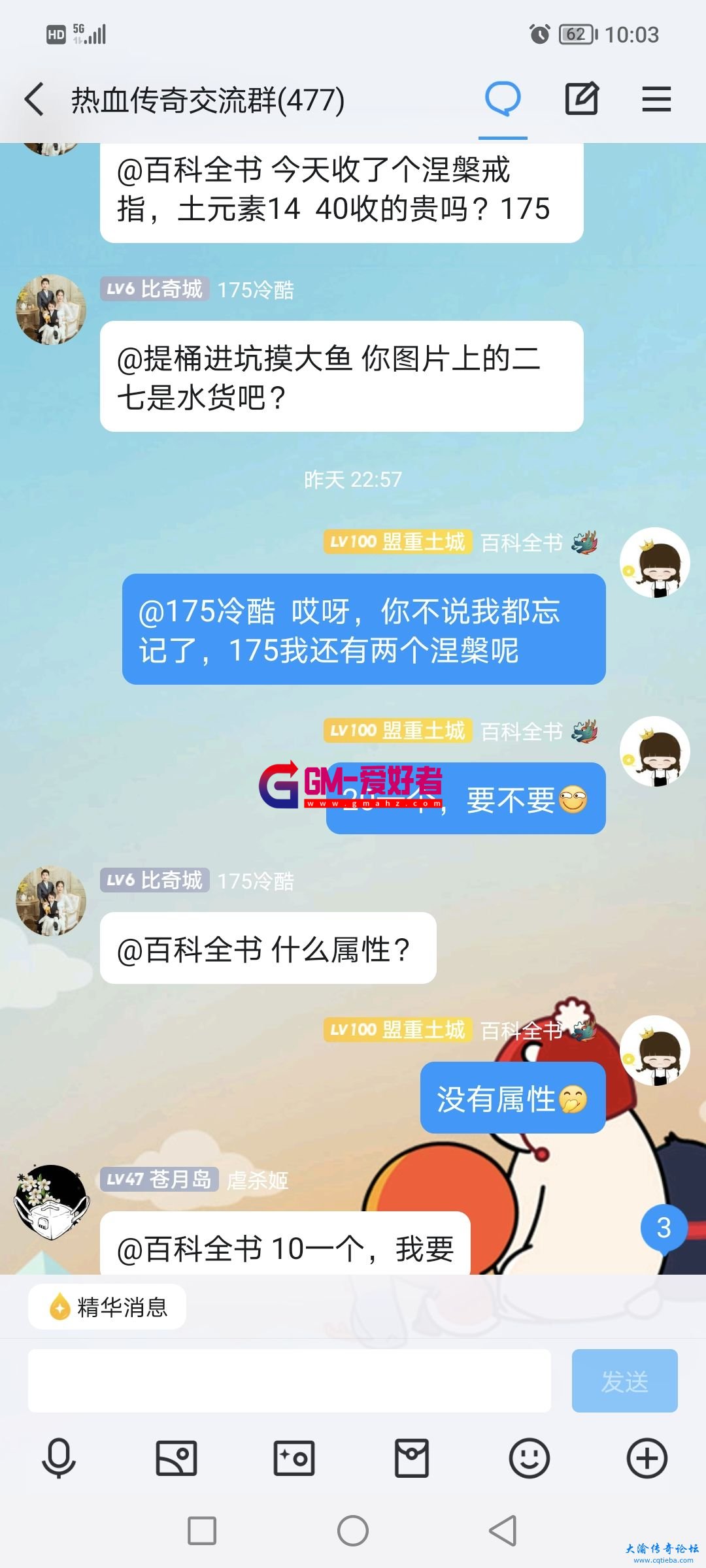The image size is (706, 1568).
Task: Go back from the group chat
Action: pyautogui.click(x=35, y=99)
